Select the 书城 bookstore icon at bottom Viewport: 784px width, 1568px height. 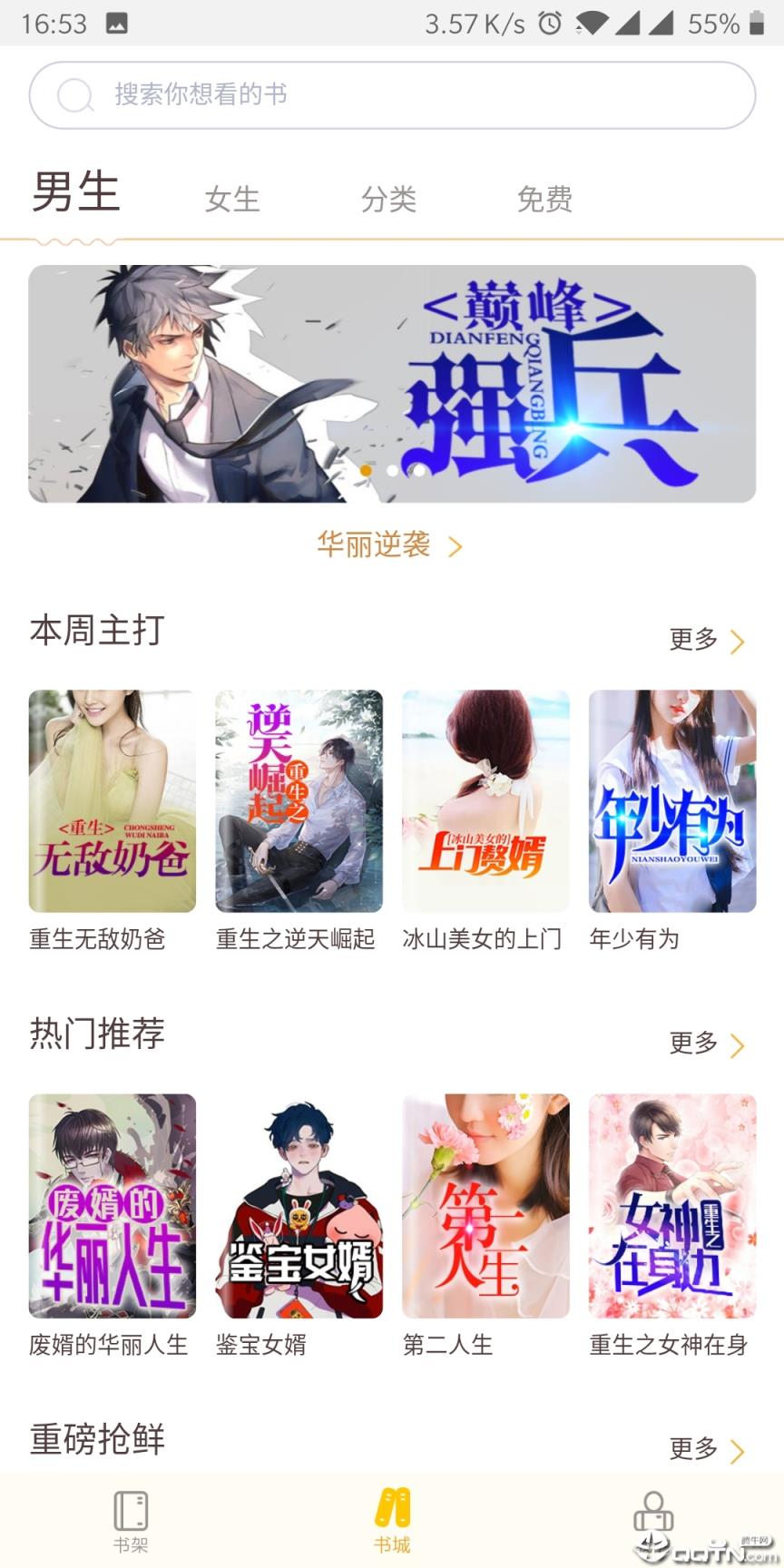click(392, 1517)
